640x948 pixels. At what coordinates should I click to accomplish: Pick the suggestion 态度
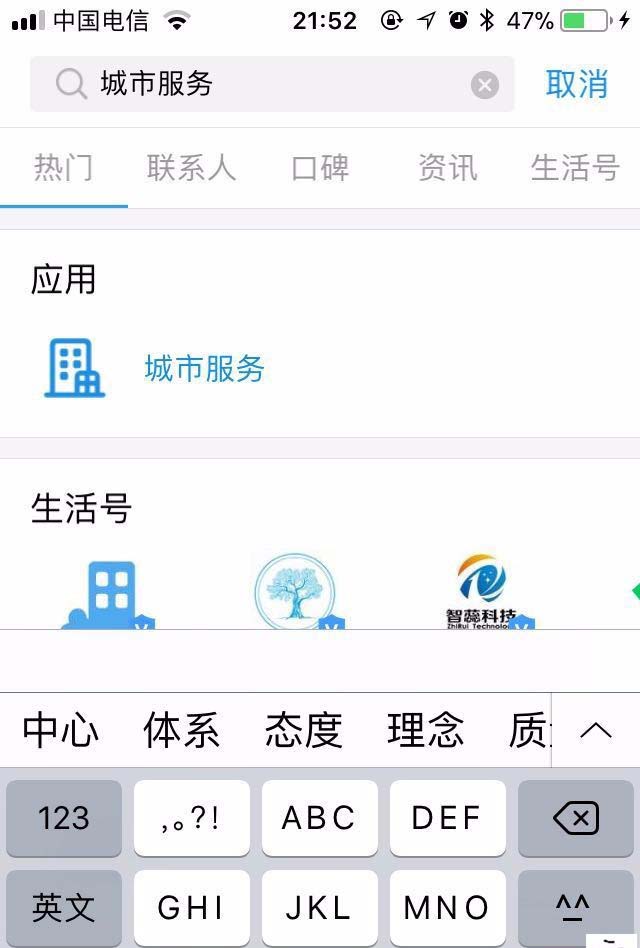(303, 731)
